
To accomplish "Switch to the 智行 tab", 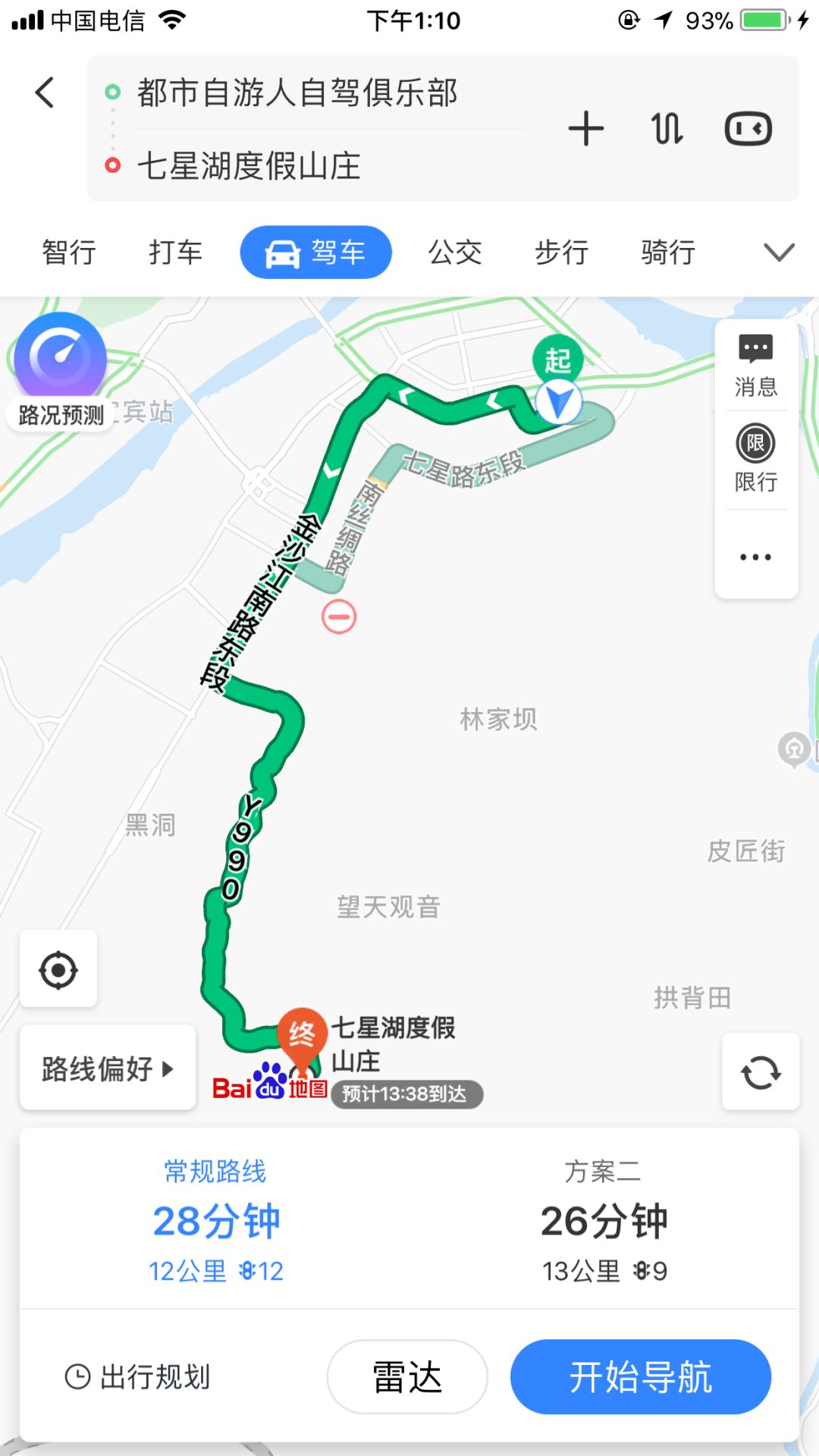I will tap(69, 253).
